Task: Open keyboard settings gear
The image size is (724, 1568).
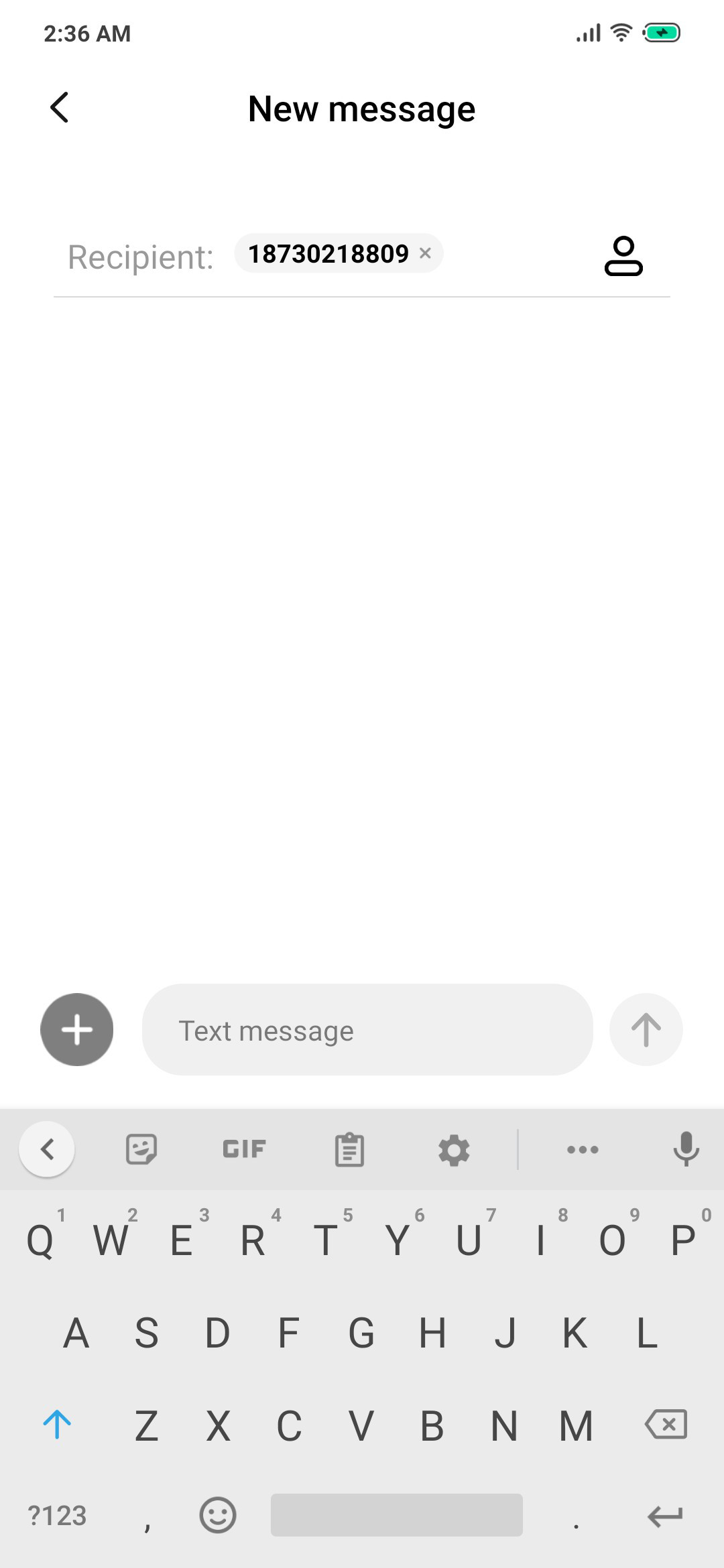Action: click(454, 1151)
